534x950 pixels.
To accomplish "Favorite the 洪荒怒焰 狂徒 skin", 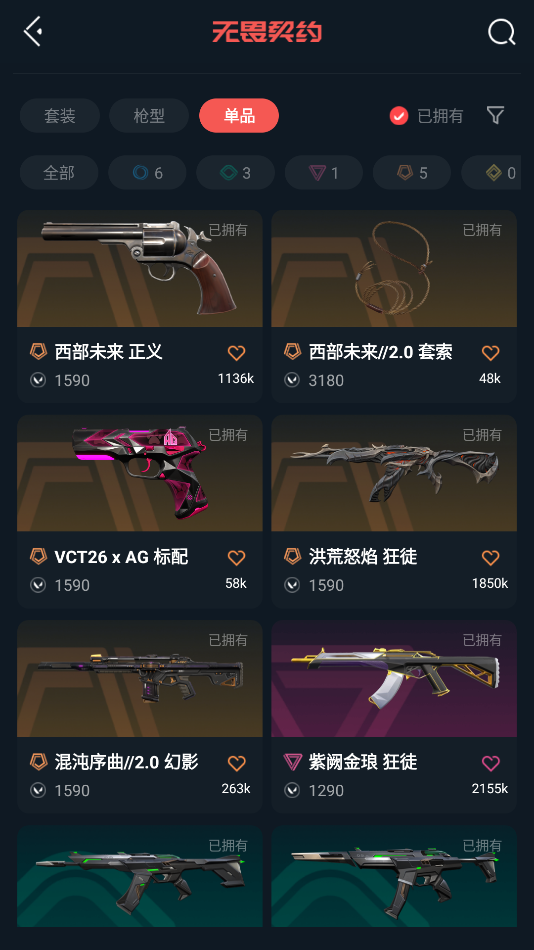I will (x=490, y=557).
